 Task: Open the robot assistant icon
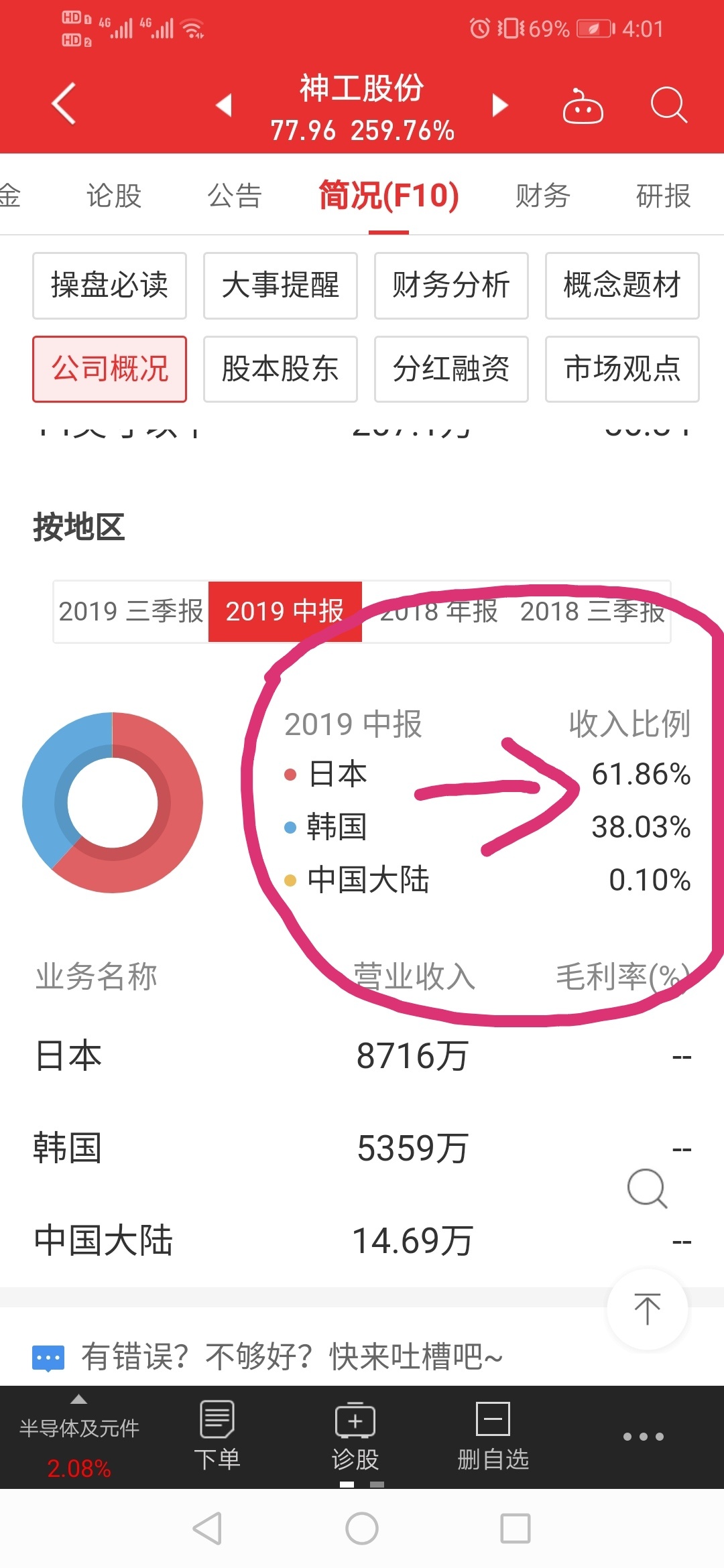click(x=583, y=106)
